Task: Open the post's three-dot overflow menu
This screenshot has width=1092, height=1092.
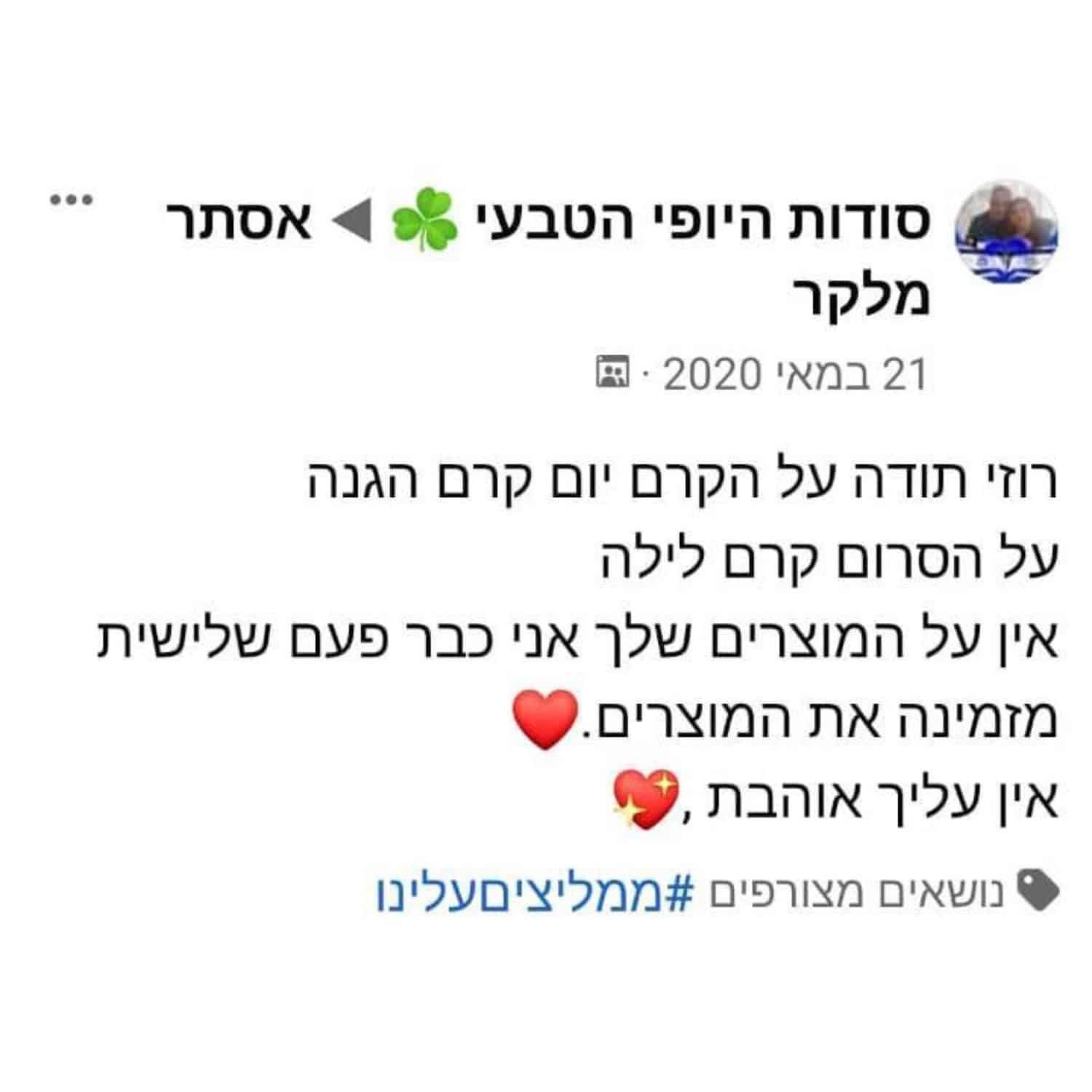Action: [x=71, y=199]
